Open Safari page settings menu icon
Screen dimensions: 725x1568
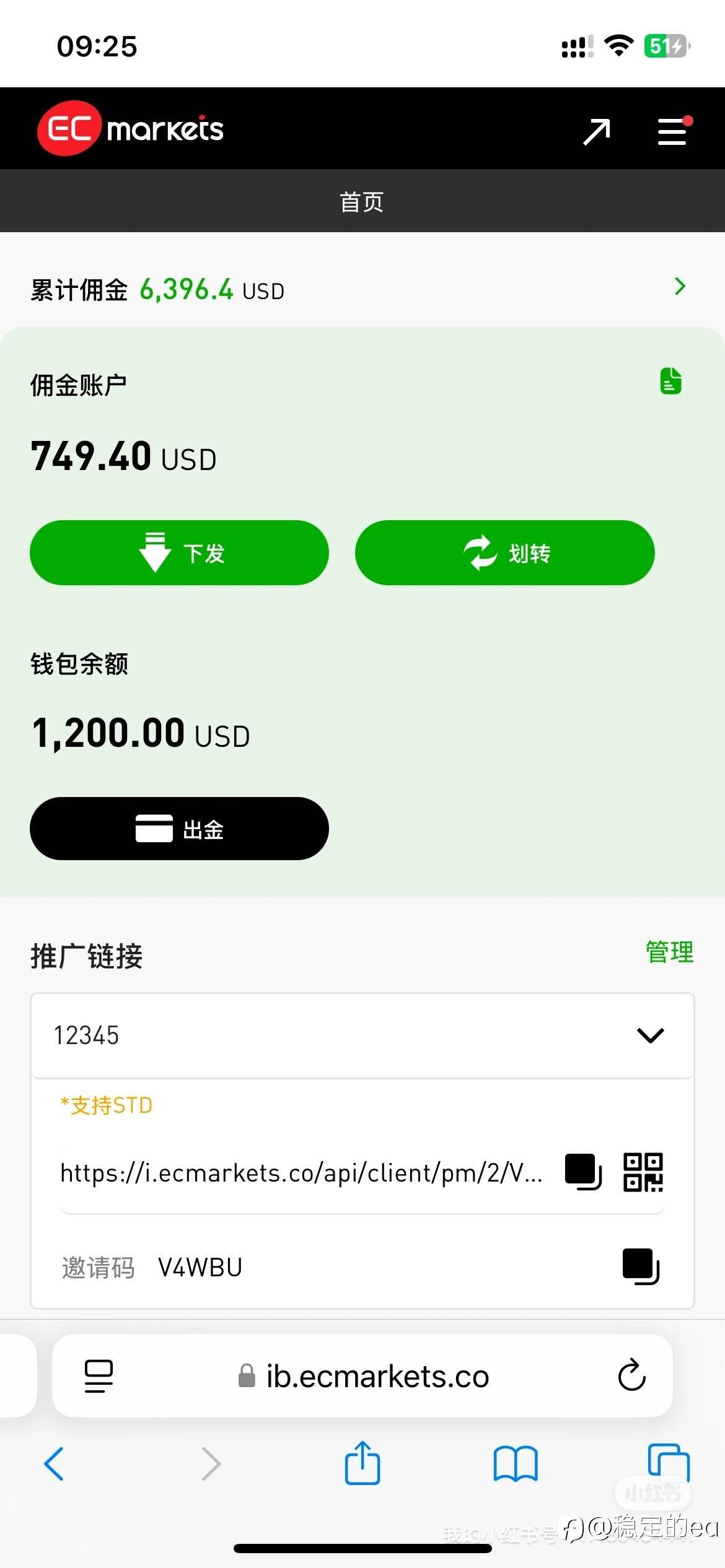[99, 1376]
